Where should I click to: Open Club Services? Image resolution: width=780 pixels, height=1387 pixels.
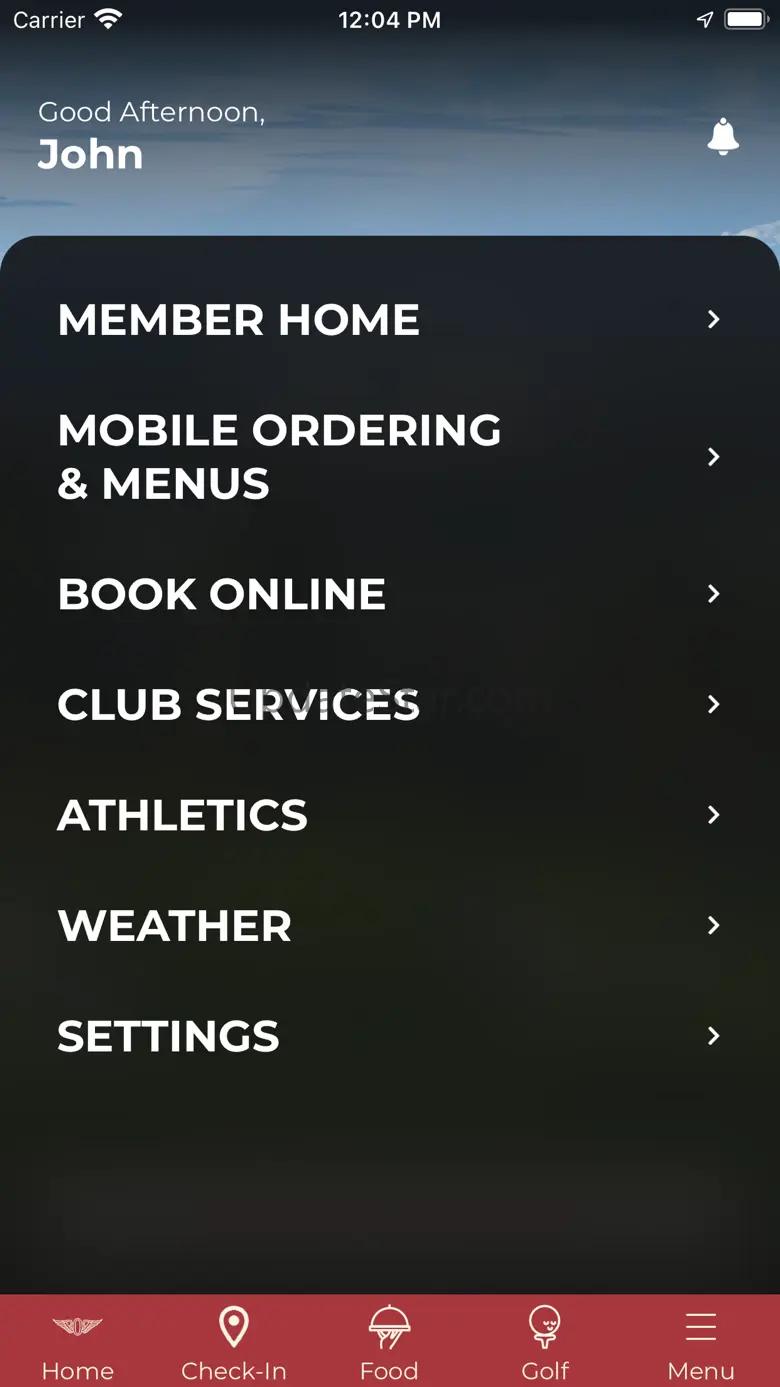tap(388, 705)
